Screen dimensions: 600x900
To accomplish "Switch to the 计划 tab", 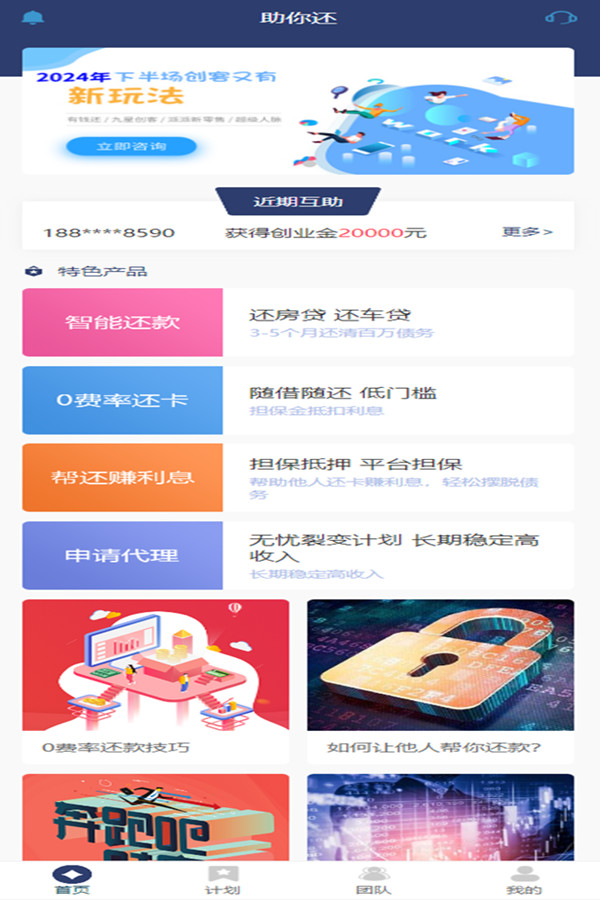I will [x=222, y=880].
